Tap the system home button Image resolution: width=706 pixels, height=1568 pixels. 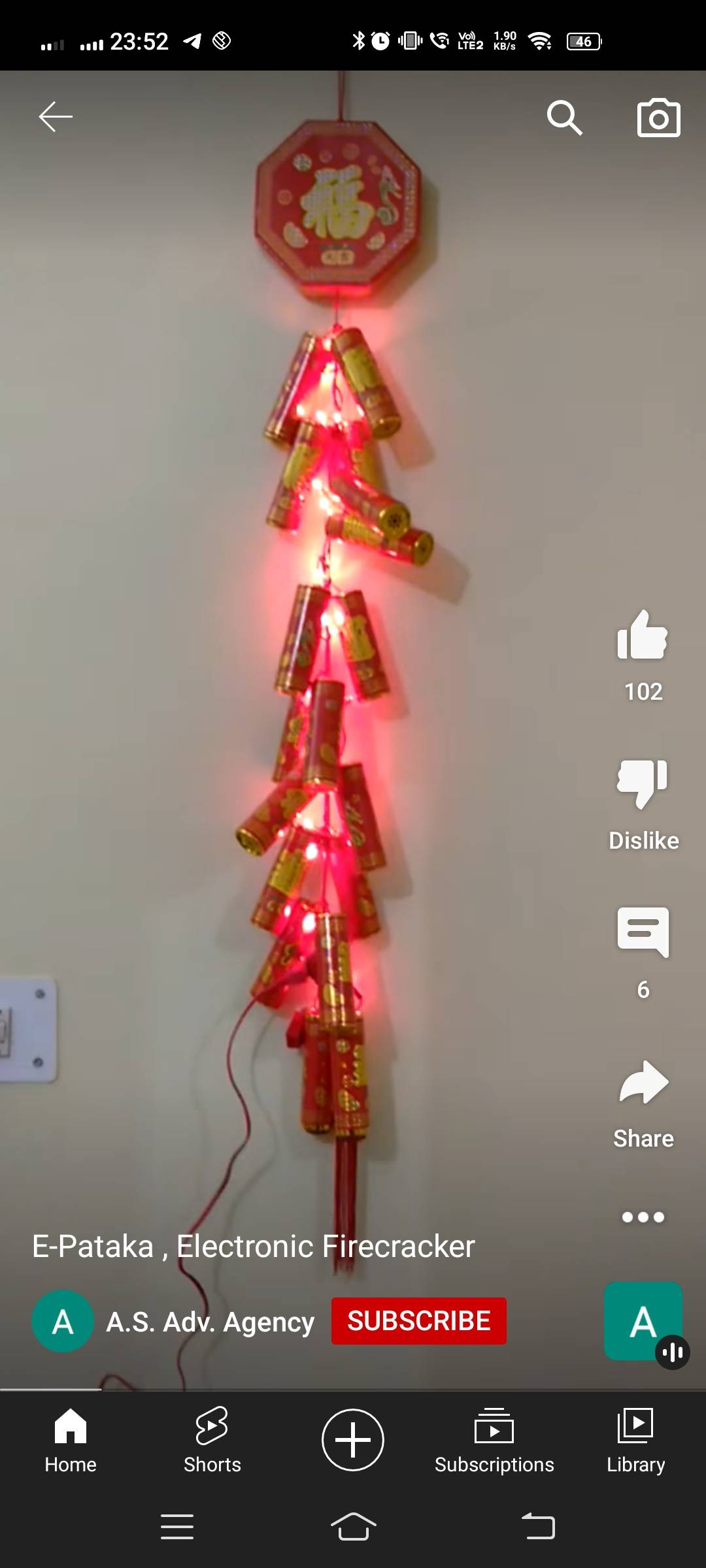[x=353, y=1527]
